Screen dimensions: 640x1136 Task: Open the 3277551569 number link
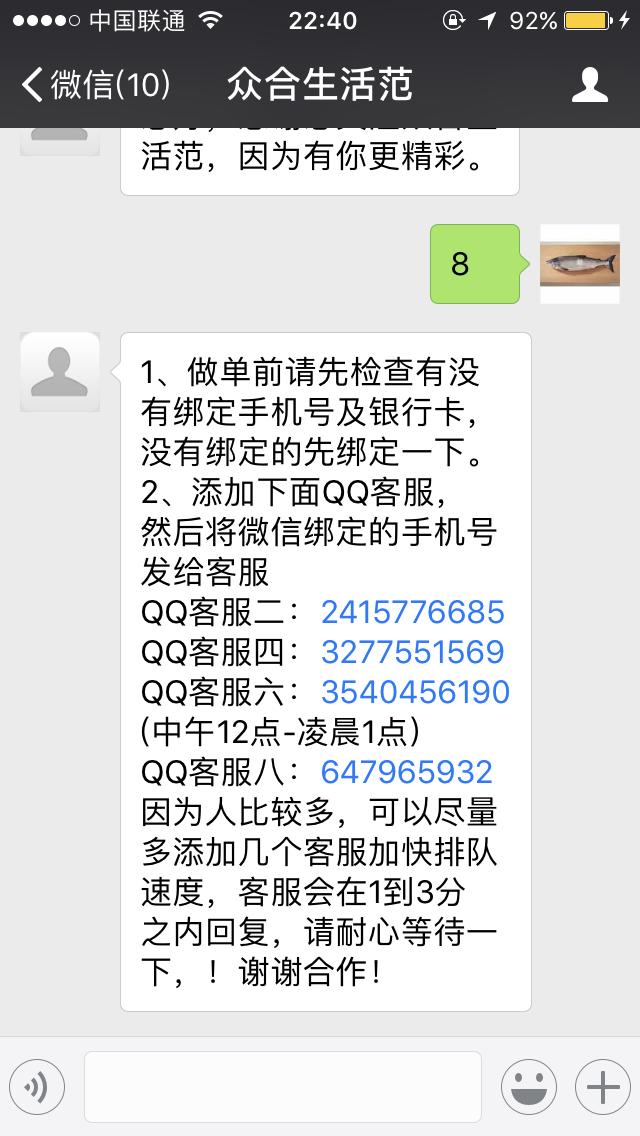pos(412,652)
